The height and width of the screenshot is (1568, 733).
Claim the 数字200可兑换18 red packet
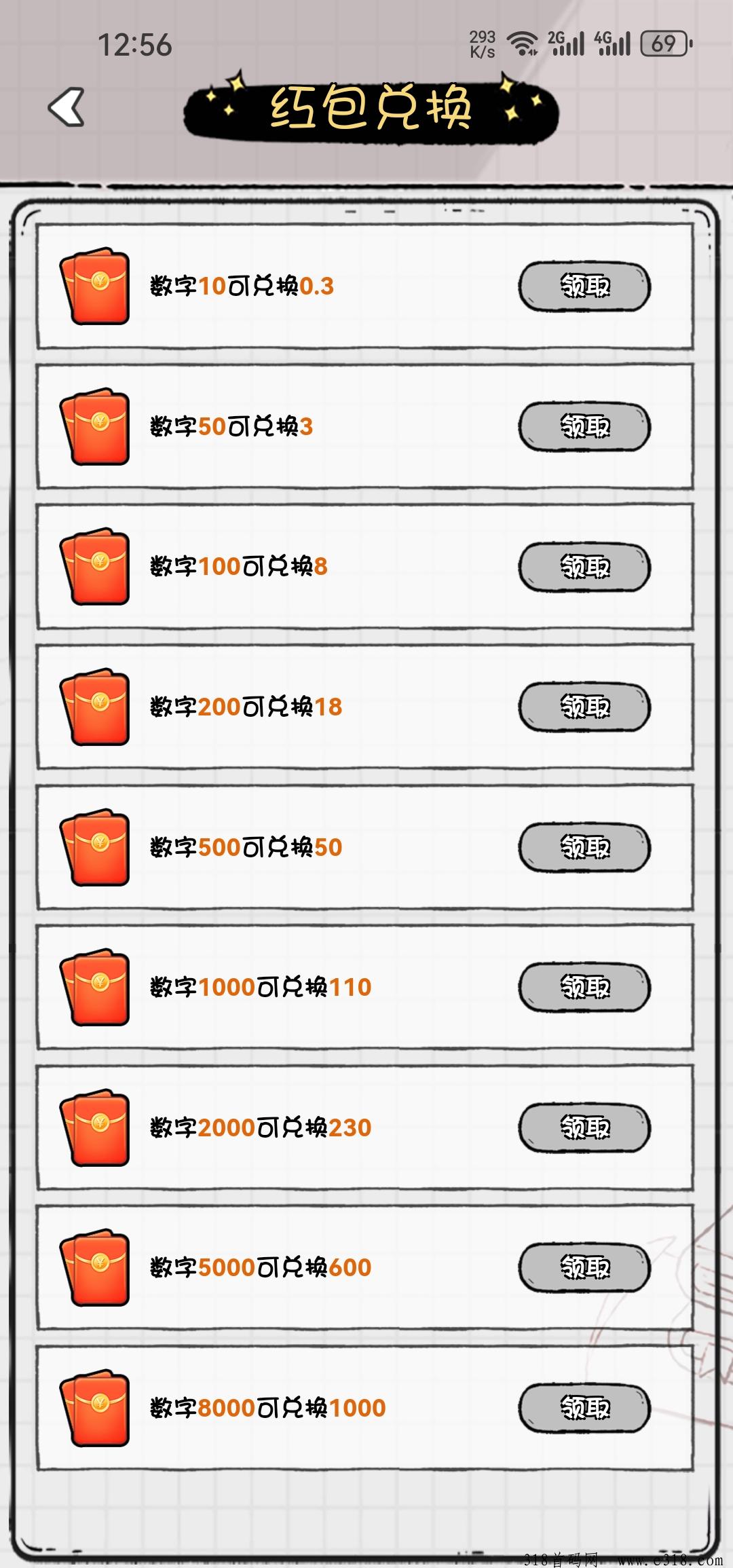tap(584, 707)
